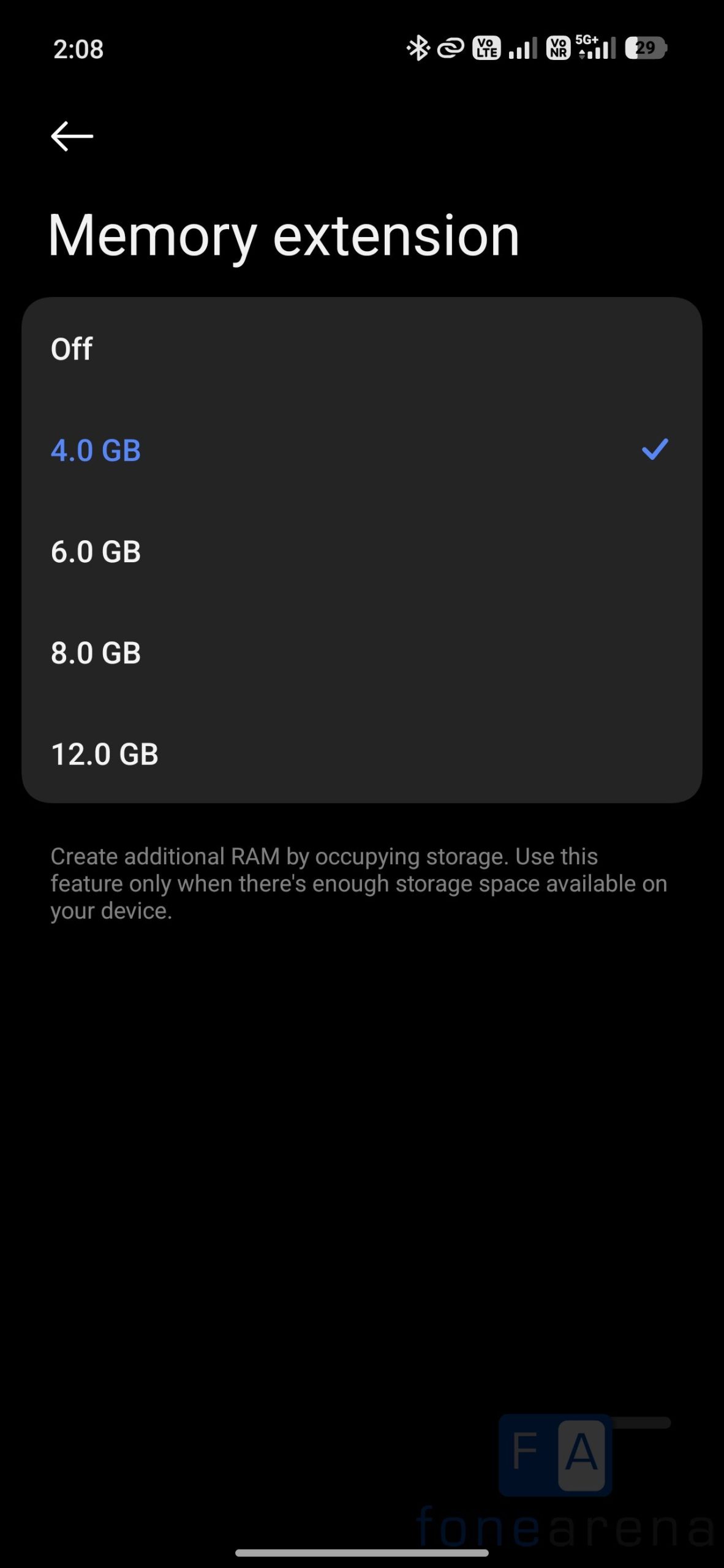The width and height of the screenshot is (724, 1568).
Task: Go back using the arrow icon
Action: click(72, 136)
